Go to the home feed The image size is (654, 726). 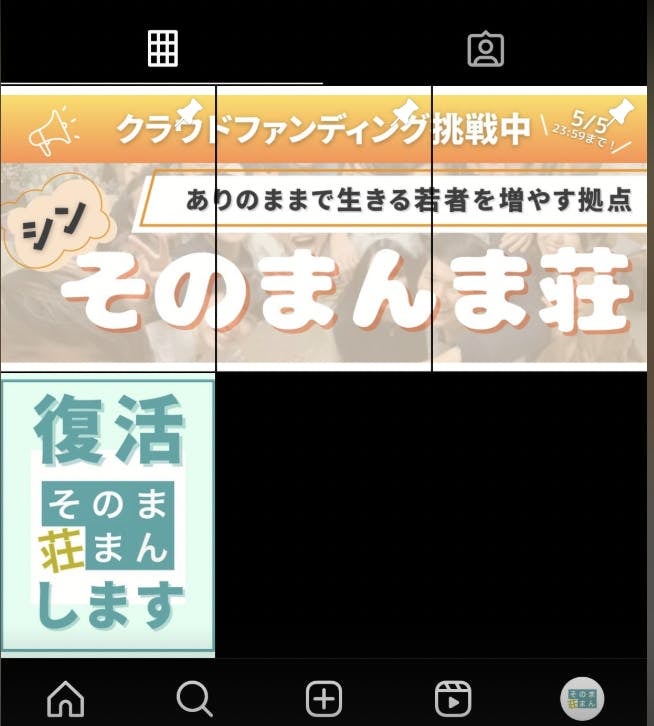pos(66,698)
